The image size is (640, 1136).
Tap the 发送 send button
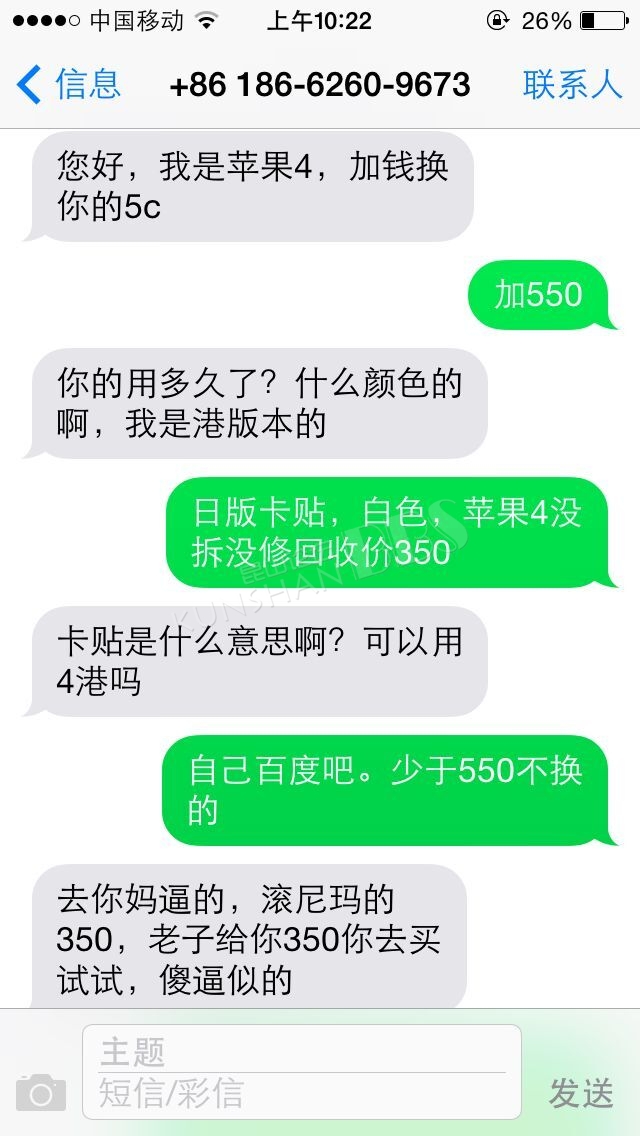click(581, 1093)
